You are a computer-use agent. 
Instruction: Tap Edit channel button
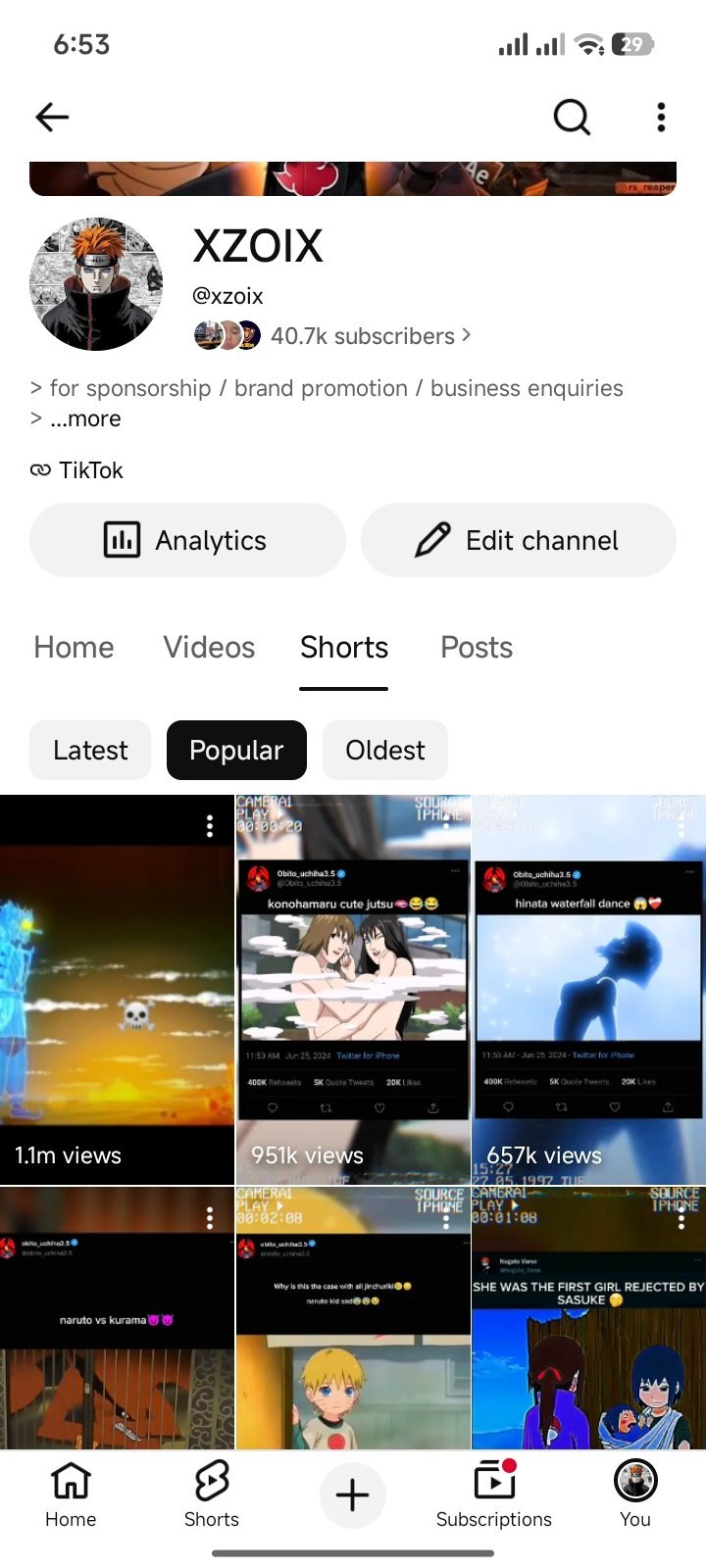519,540
